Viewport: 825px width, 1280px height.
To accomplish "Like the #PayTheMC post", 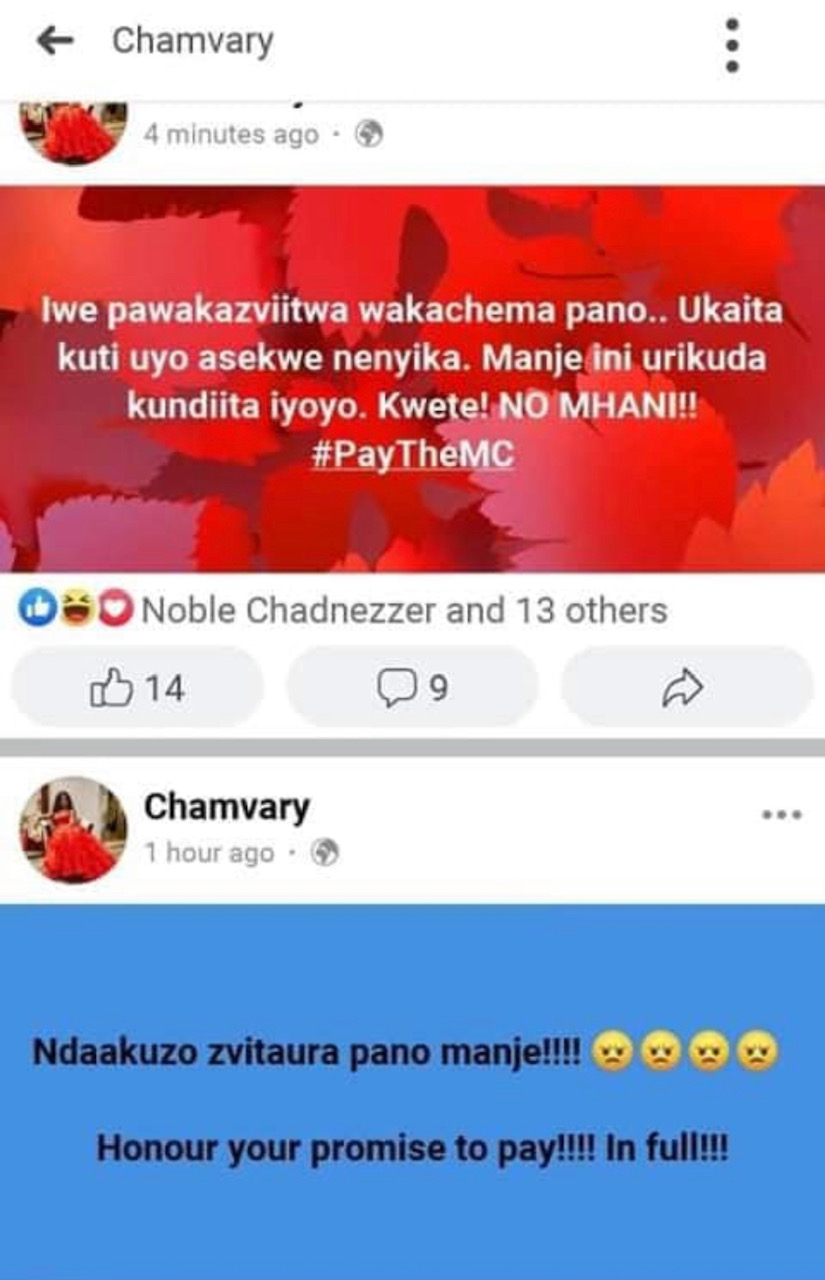I will 138,687.
